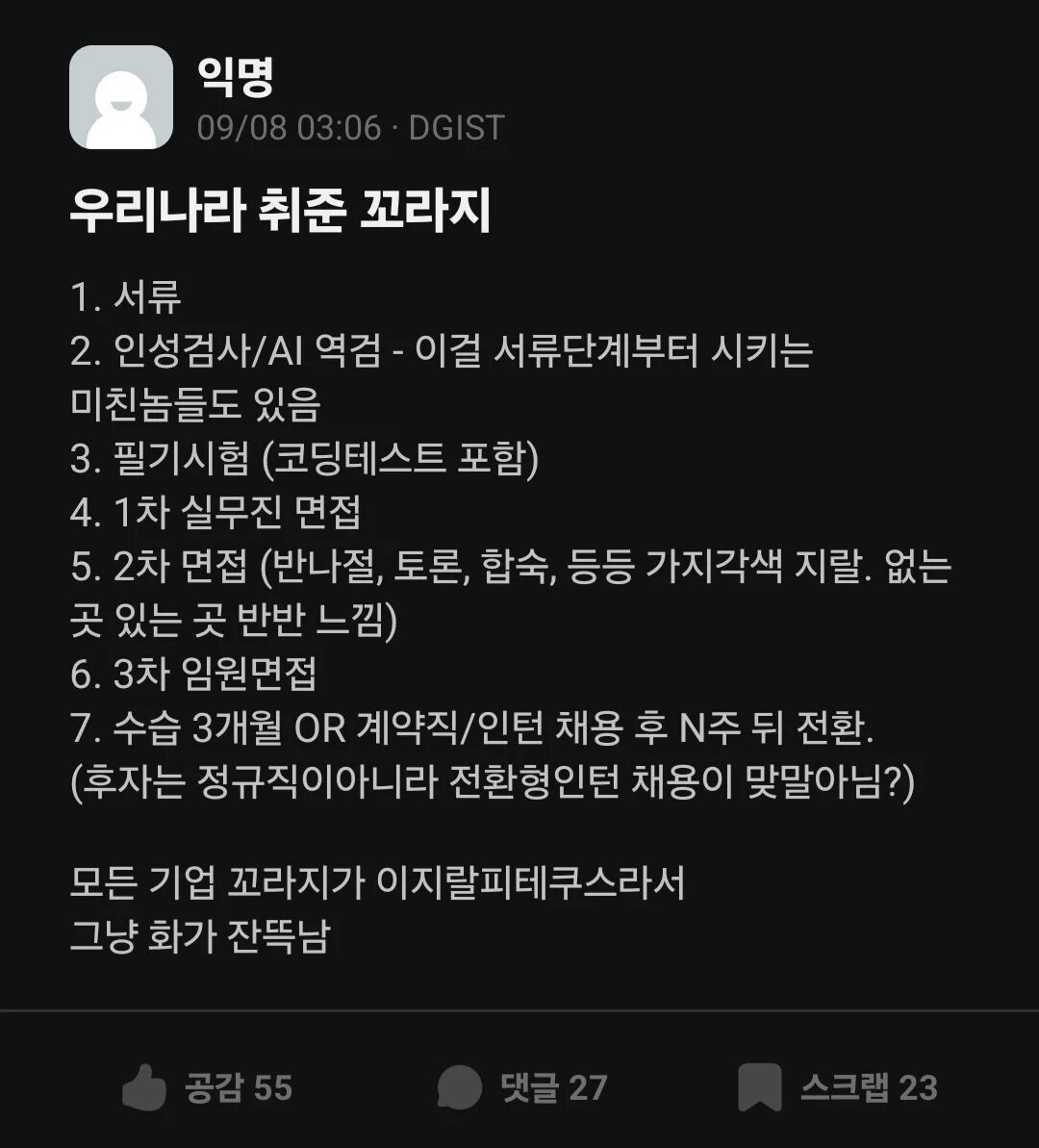Scrap this post with 스크랩
Screen dimensions: 1039x1148
click(838, 1087)
